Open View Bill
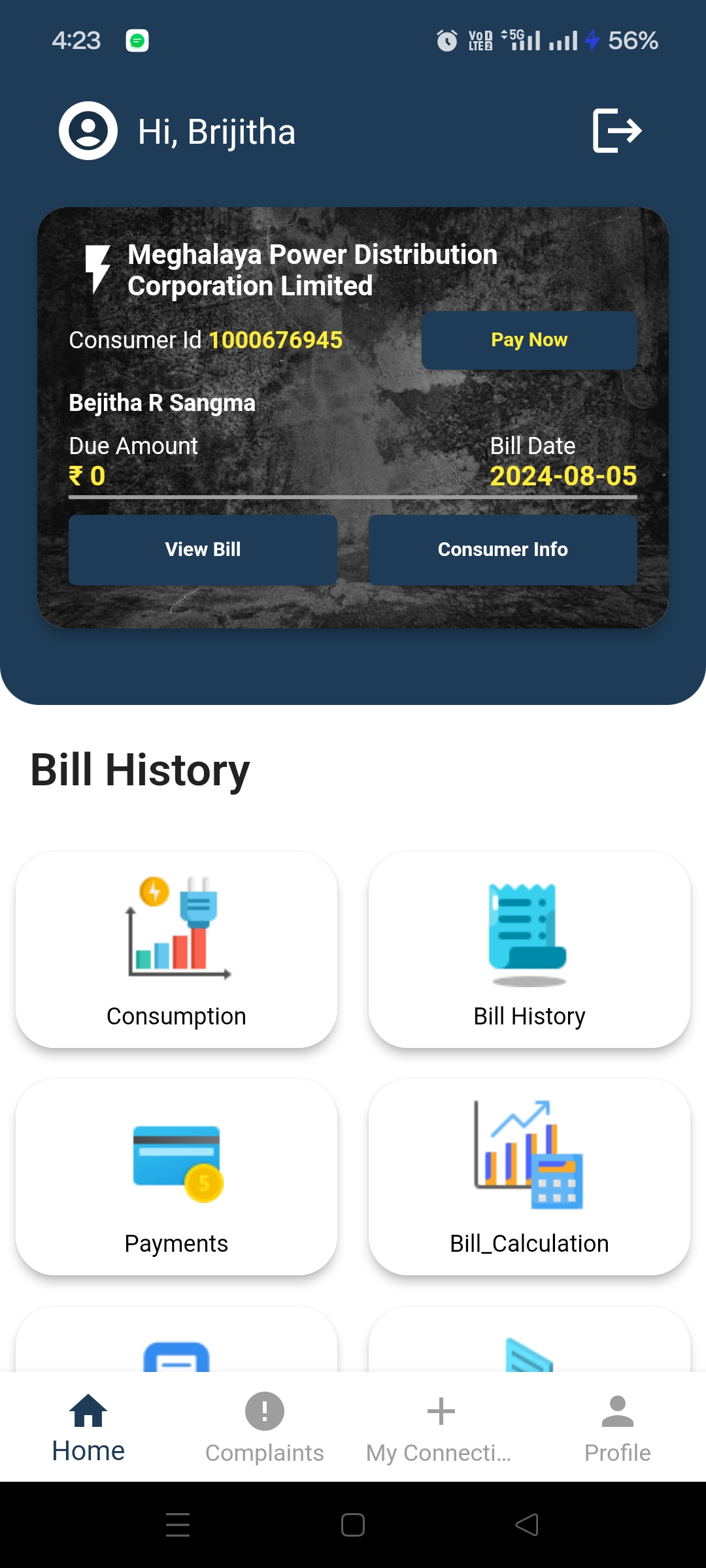 [x=203, y=549]
